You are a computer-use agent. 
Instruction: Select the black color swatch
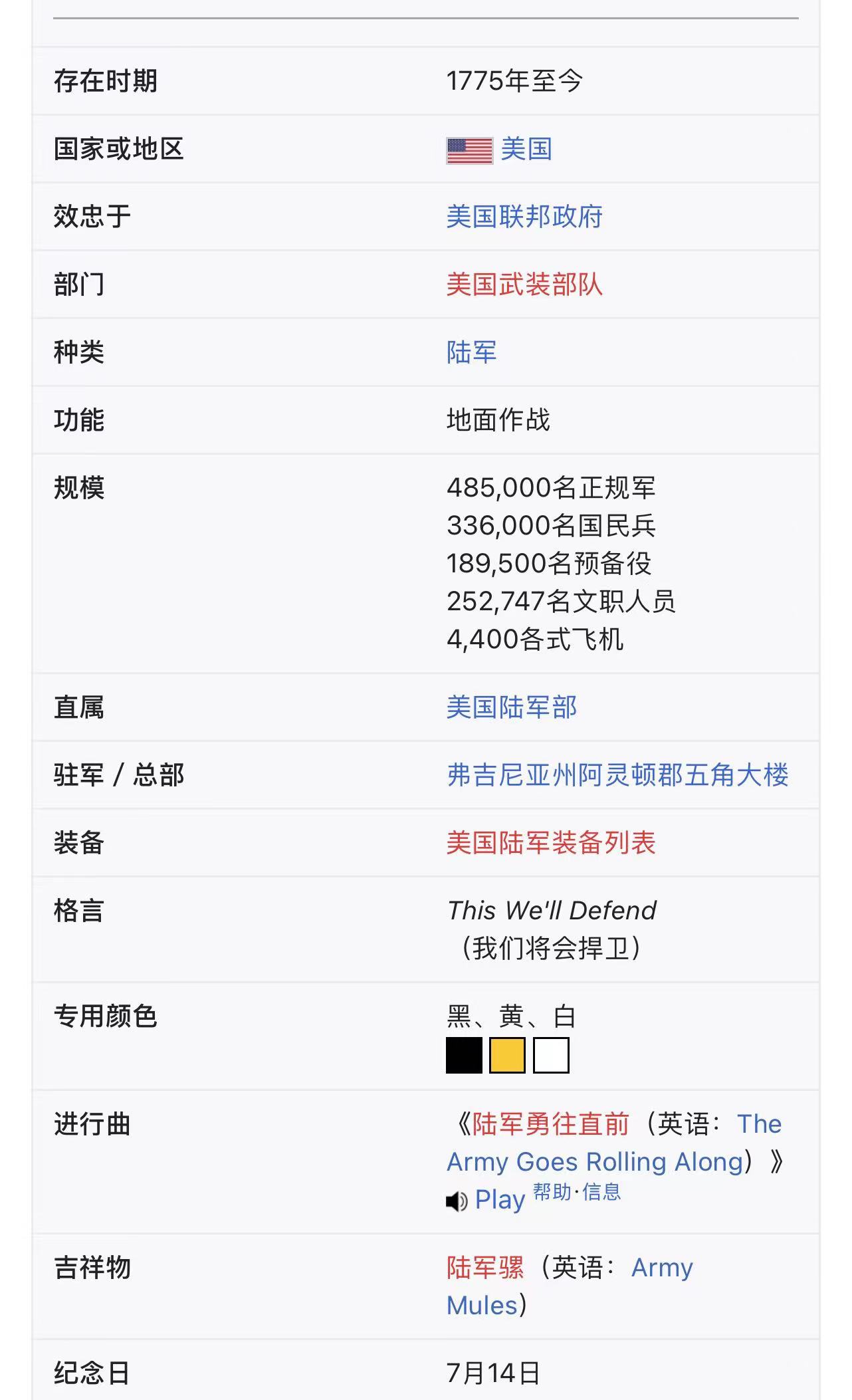click(x=463, y=1055)
